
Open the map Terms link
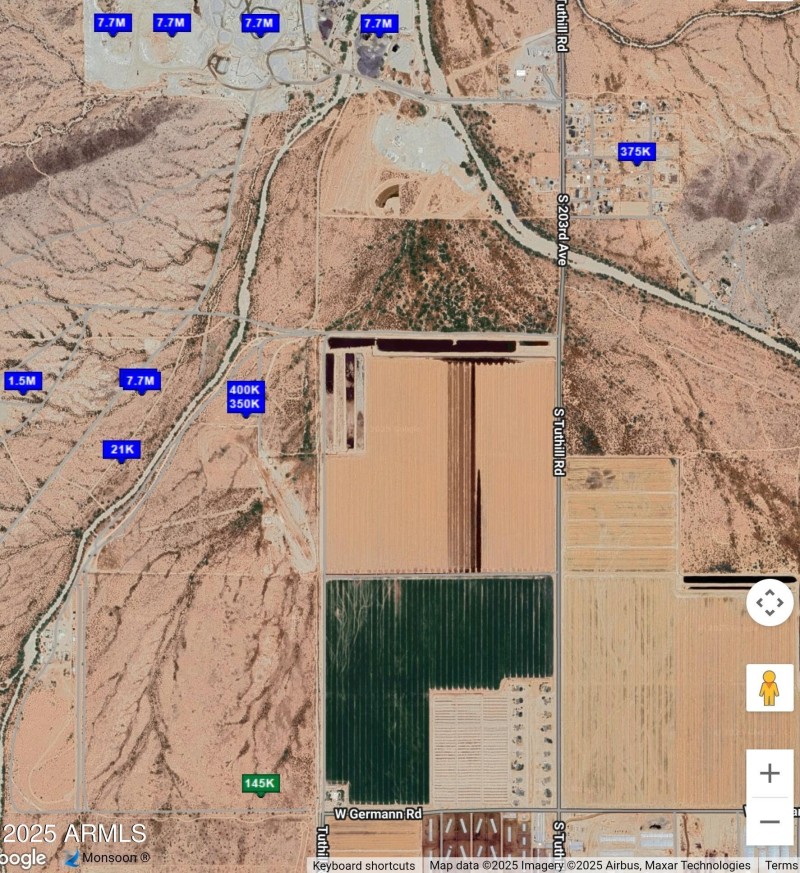click(782, 865)
